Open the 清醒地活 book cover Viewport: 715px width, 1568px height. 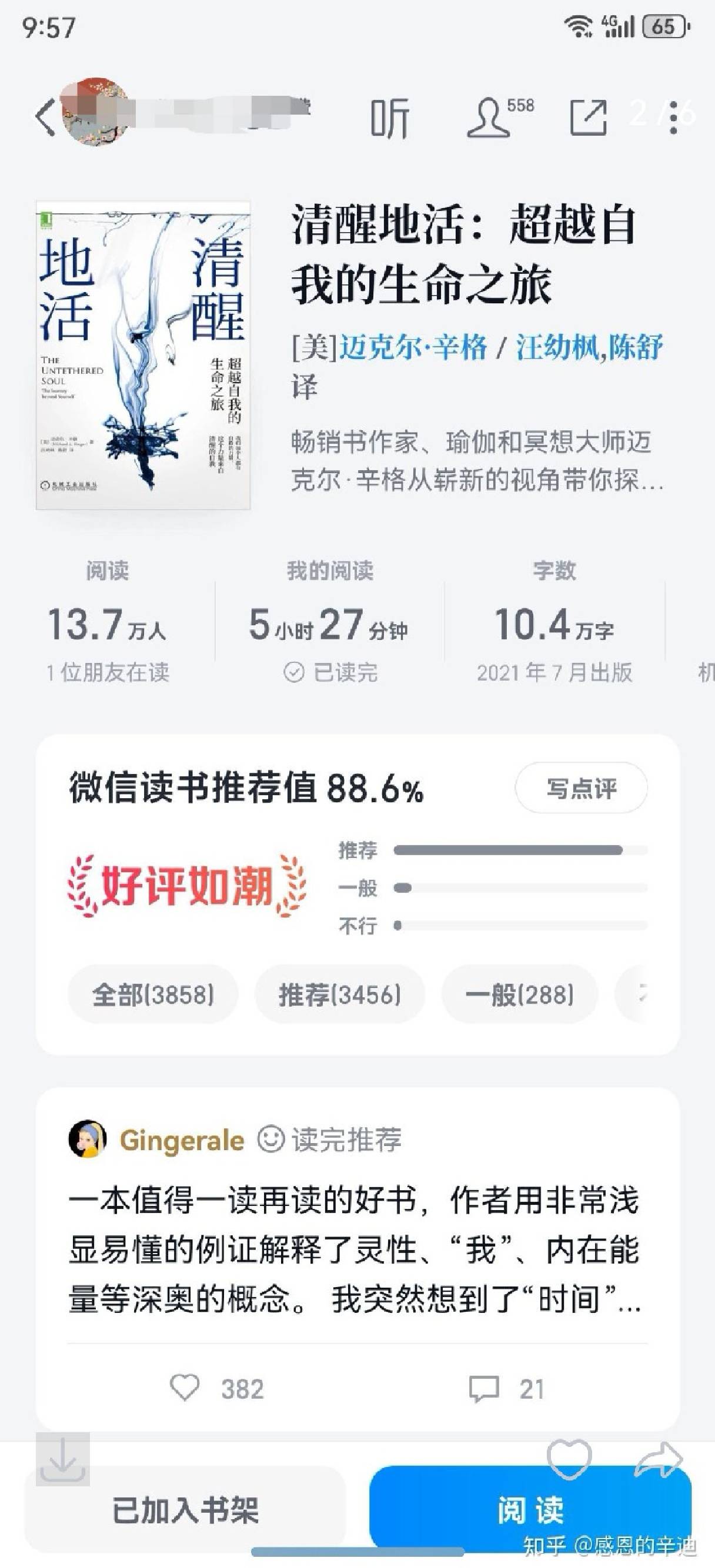[143, 355]
